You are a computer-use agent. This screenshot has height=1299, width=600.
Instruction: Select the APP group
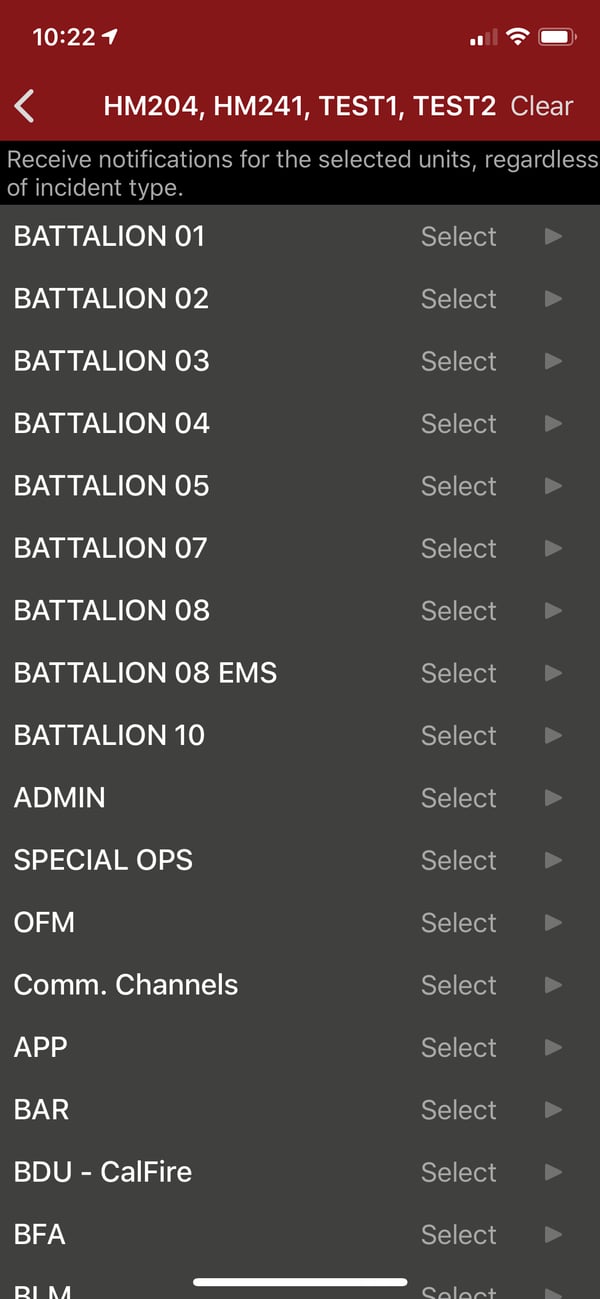tap(458, 1047)
